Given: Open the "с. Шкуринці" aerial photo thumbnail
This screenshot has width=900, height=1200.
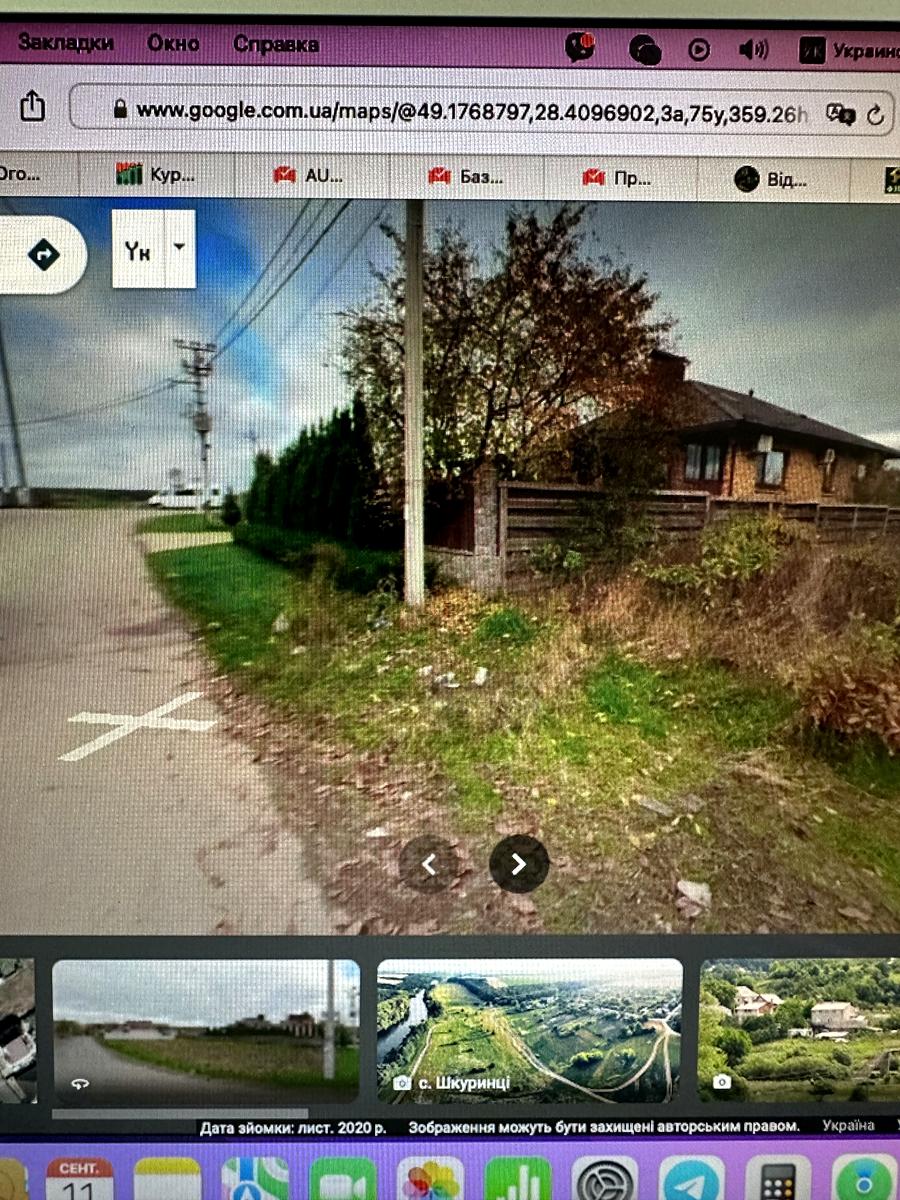Looking at the screenshot, I should 530,1030.
